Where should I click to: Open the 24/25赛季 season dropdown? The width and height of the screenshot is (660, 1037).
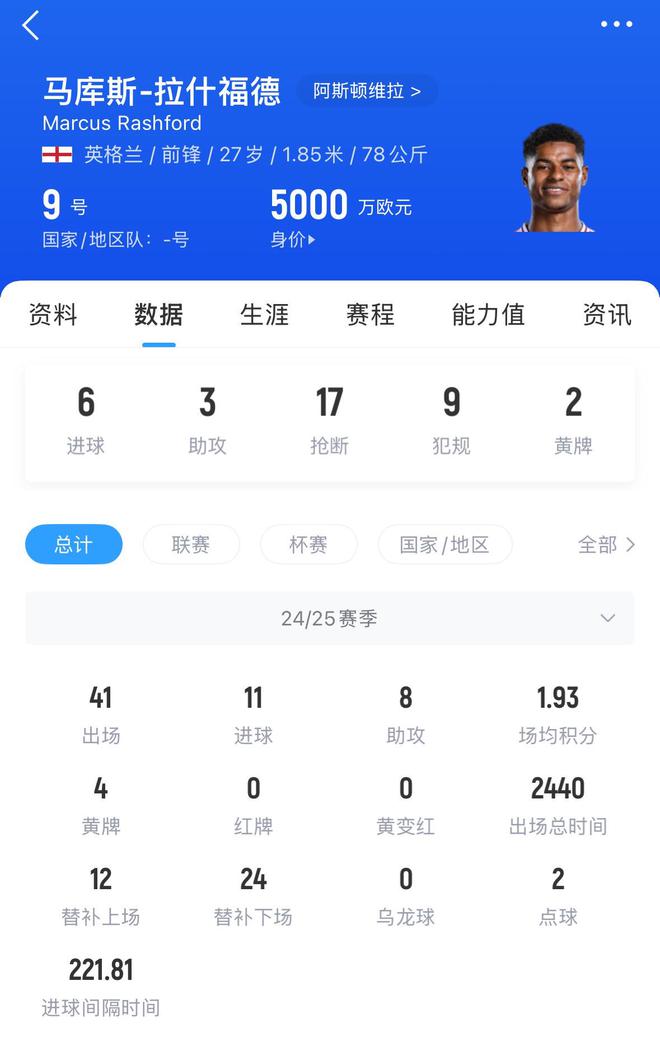click(330, 619)
